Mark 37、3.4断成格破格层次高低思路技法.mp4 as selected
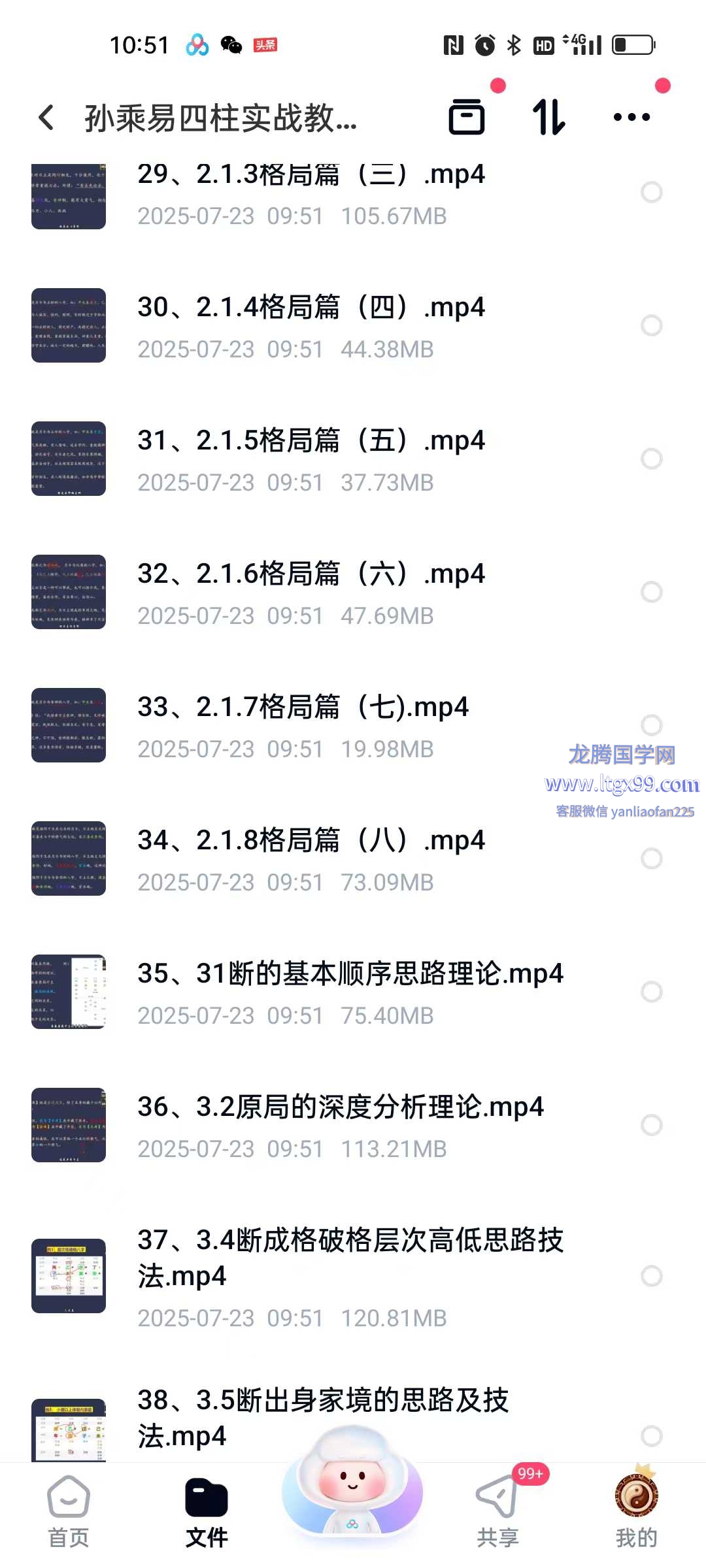The width and height of the screenshot is (706, 1568). click(652, 1276)
